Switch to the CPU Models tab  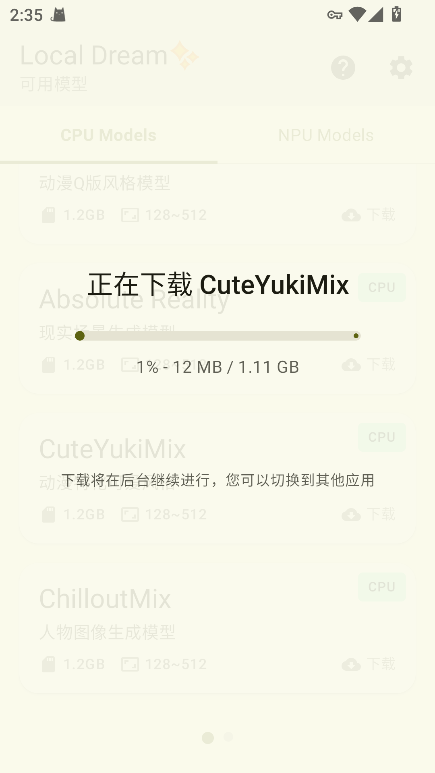pos(109,135)
